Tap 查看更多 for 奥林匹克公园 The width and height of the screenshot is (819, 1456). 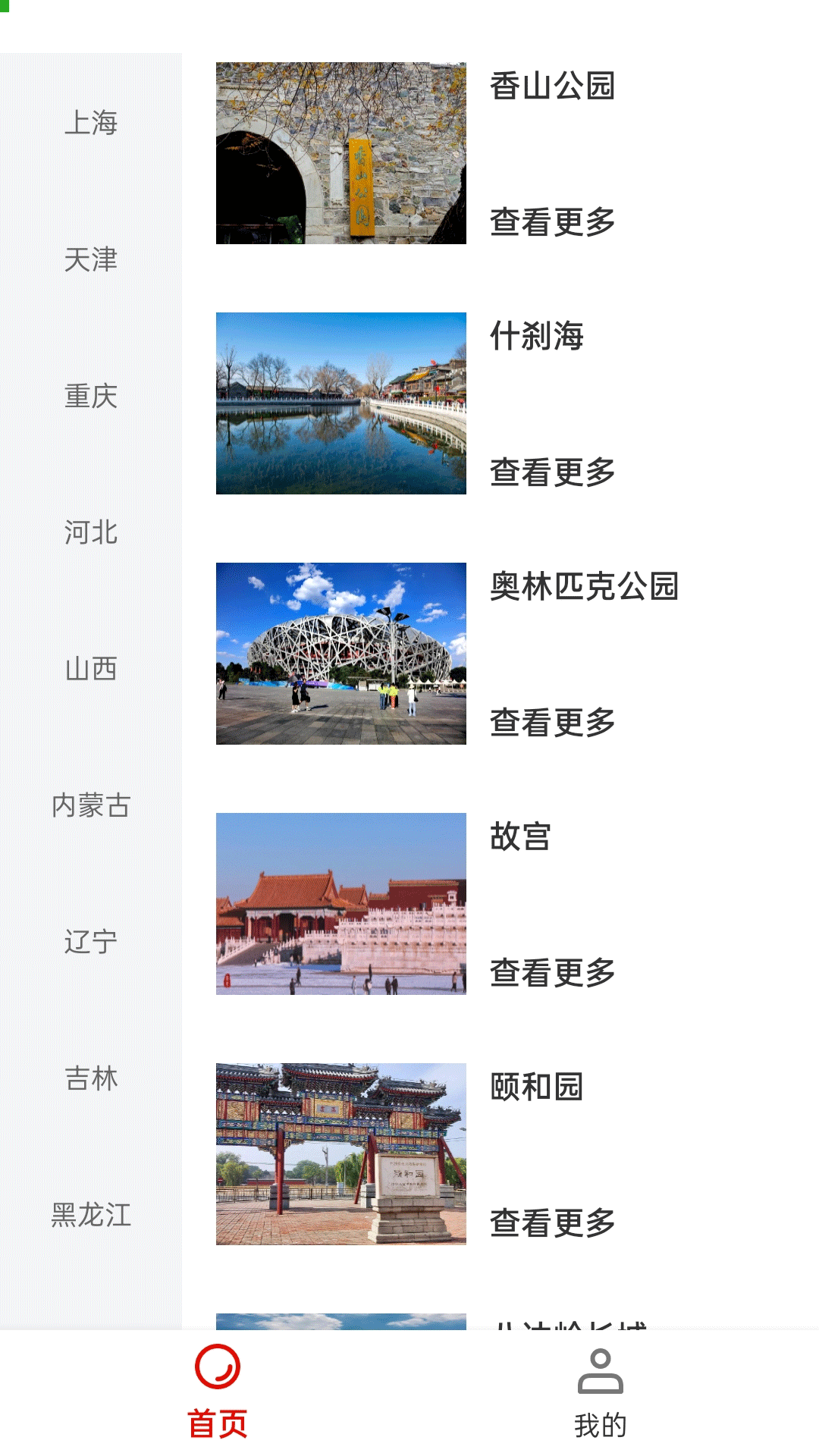click(552, 723)
